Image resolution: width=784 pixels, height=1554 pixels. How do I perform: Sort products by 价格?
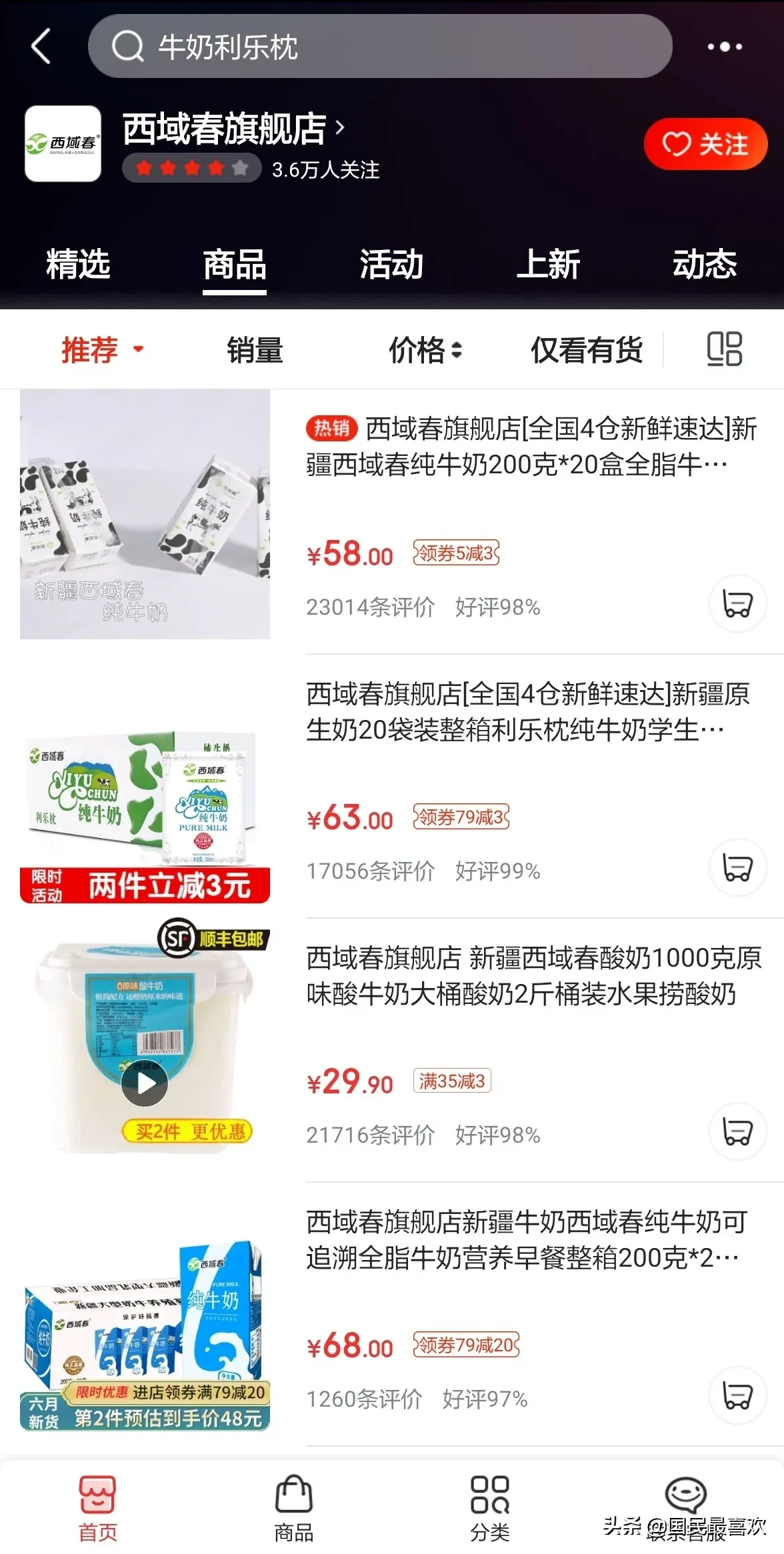(x=425, y=350)
